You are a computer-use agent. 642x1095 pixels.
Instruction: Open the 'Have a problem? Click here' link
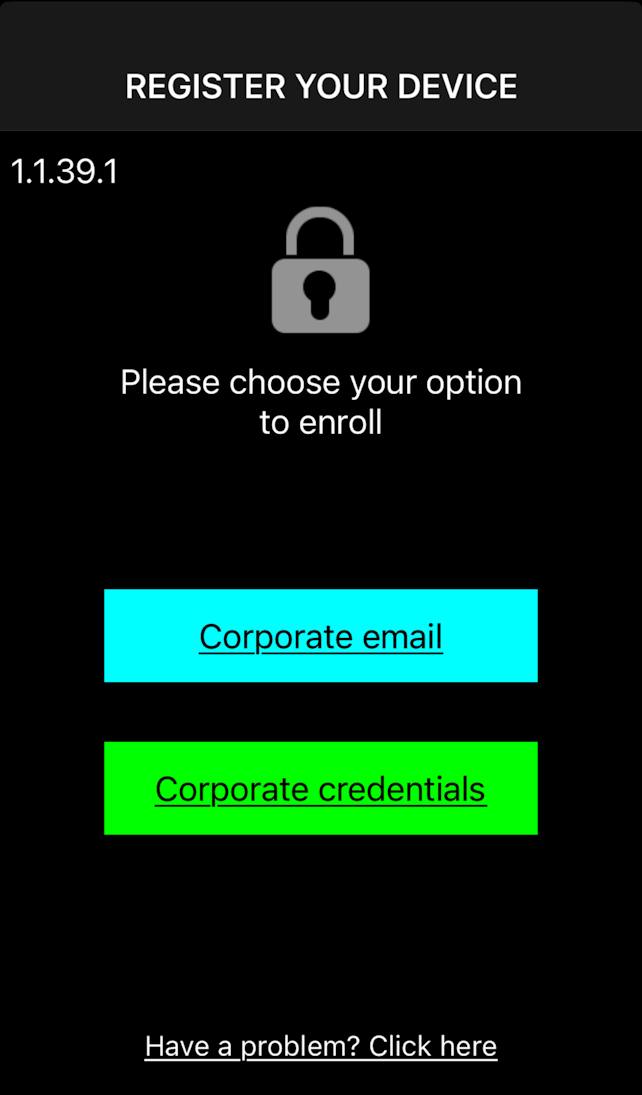[x=321, y=1046]
